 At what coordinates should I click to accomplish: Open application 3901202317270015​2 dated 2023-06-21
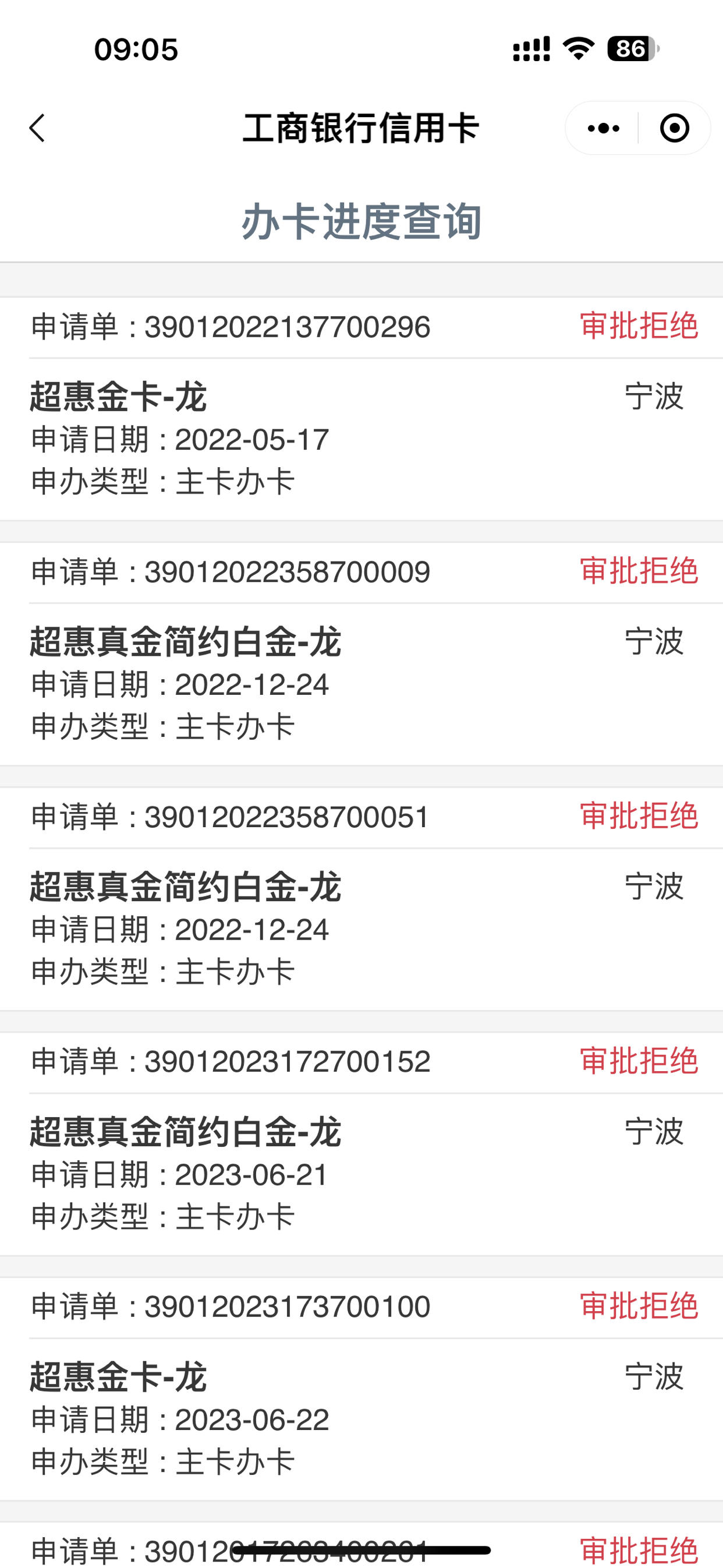[361, 1145]
